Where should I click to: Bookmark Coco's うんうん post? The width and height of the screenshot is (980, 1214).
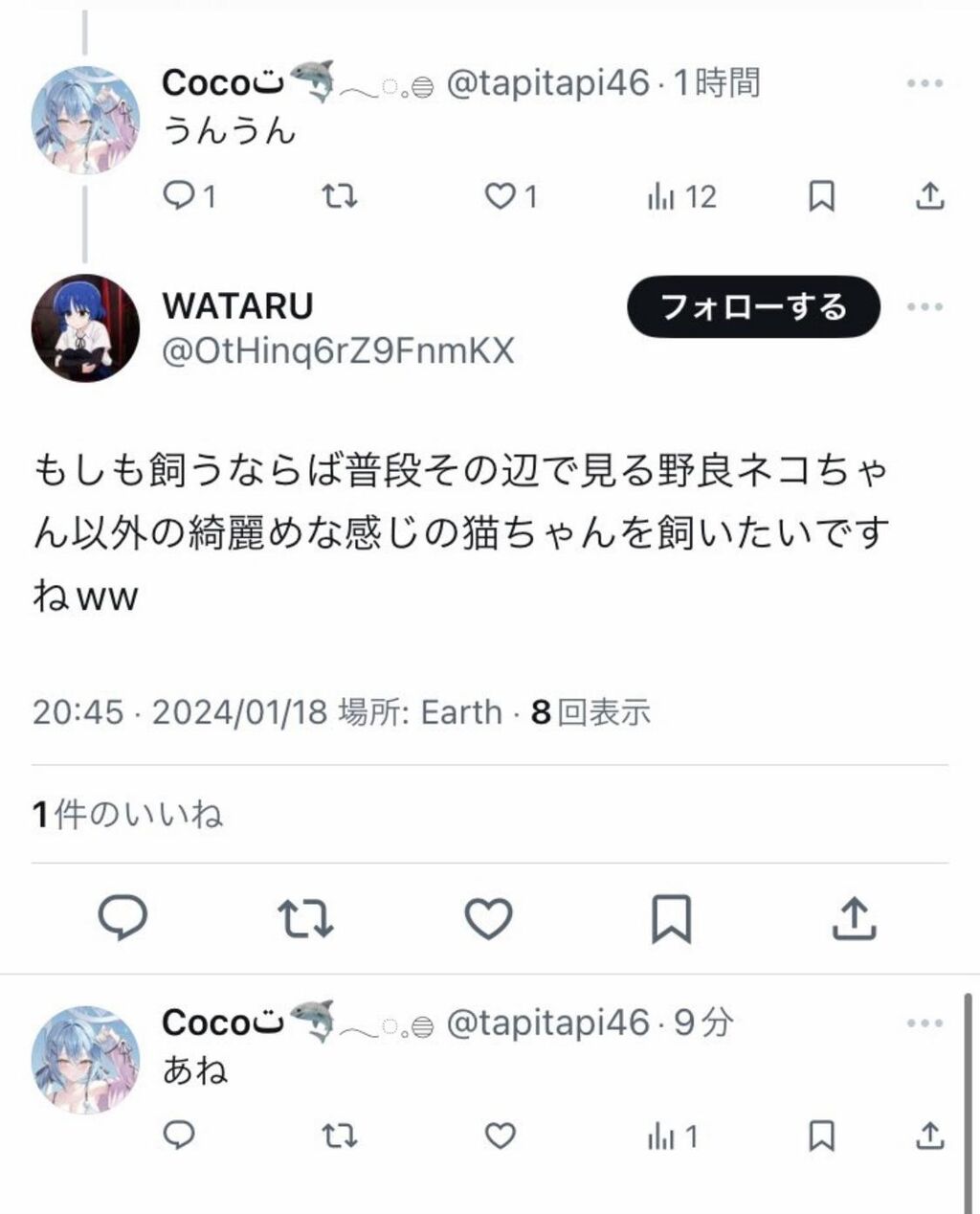pos(822,196)
